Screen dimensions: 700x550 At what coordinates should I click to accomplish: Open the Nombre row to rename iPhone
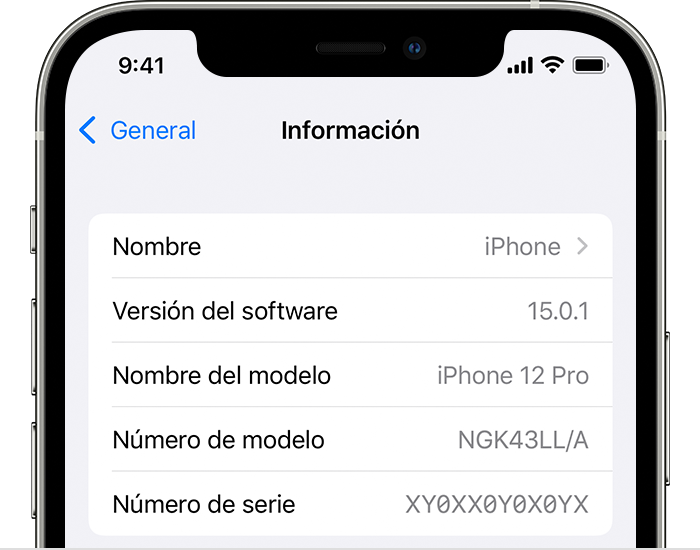[350, 247]
